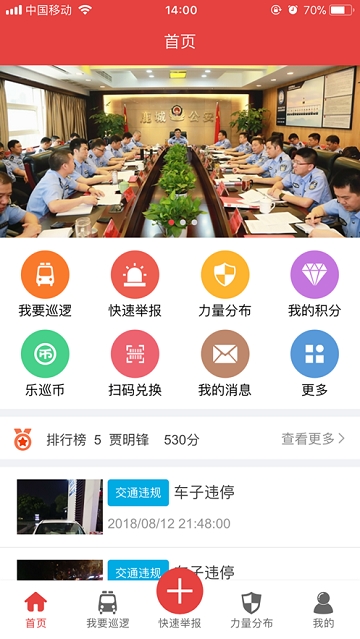The width and height of the screenshot is (360, 639).
Task: Open 我的消息 envelope icon
Action: pyautogui.click(x=225, y=354)
